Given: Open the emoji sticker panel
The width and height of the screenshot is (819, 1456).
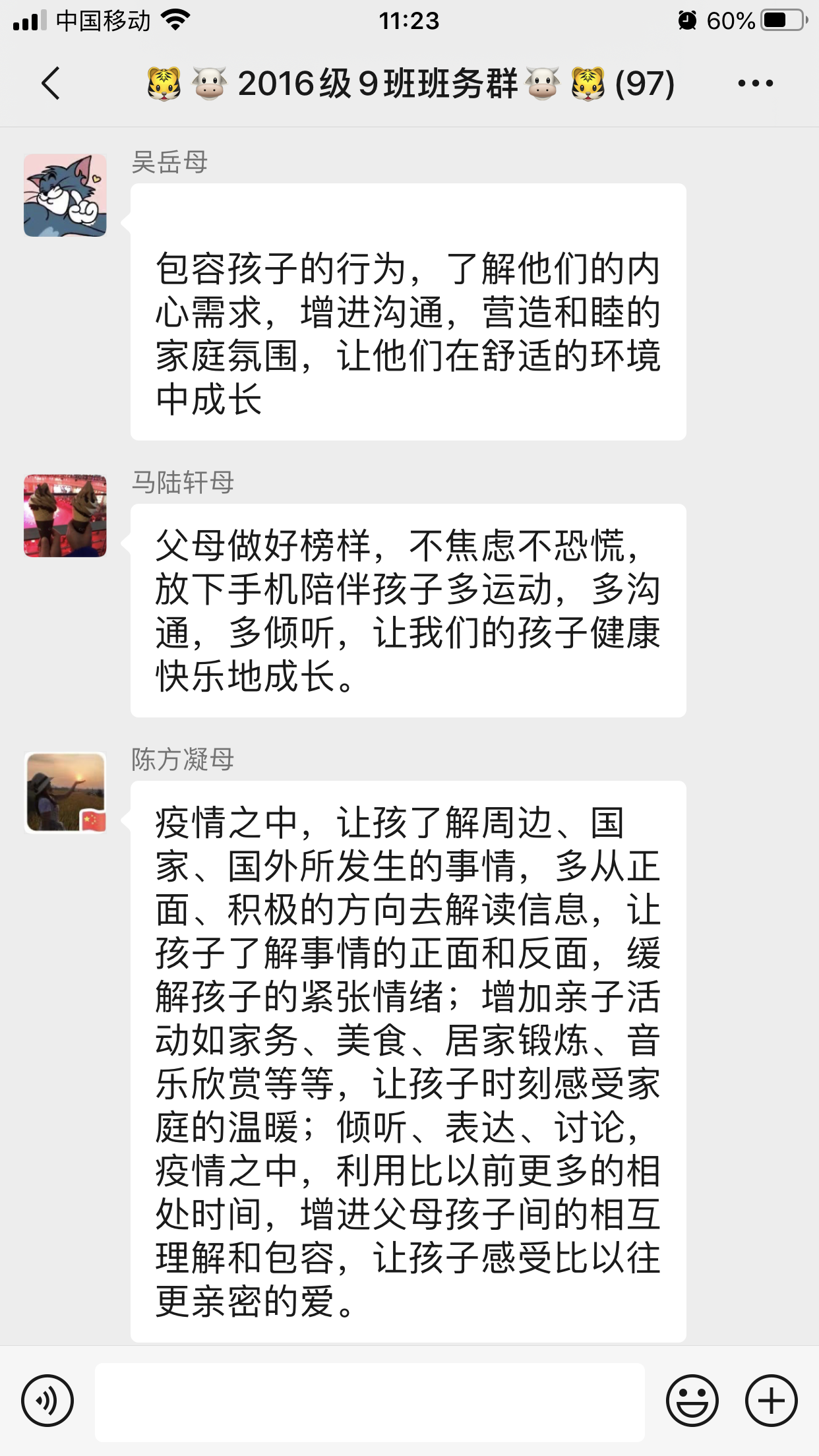Looking at the screenshot, I should [x=692, y=1401].
